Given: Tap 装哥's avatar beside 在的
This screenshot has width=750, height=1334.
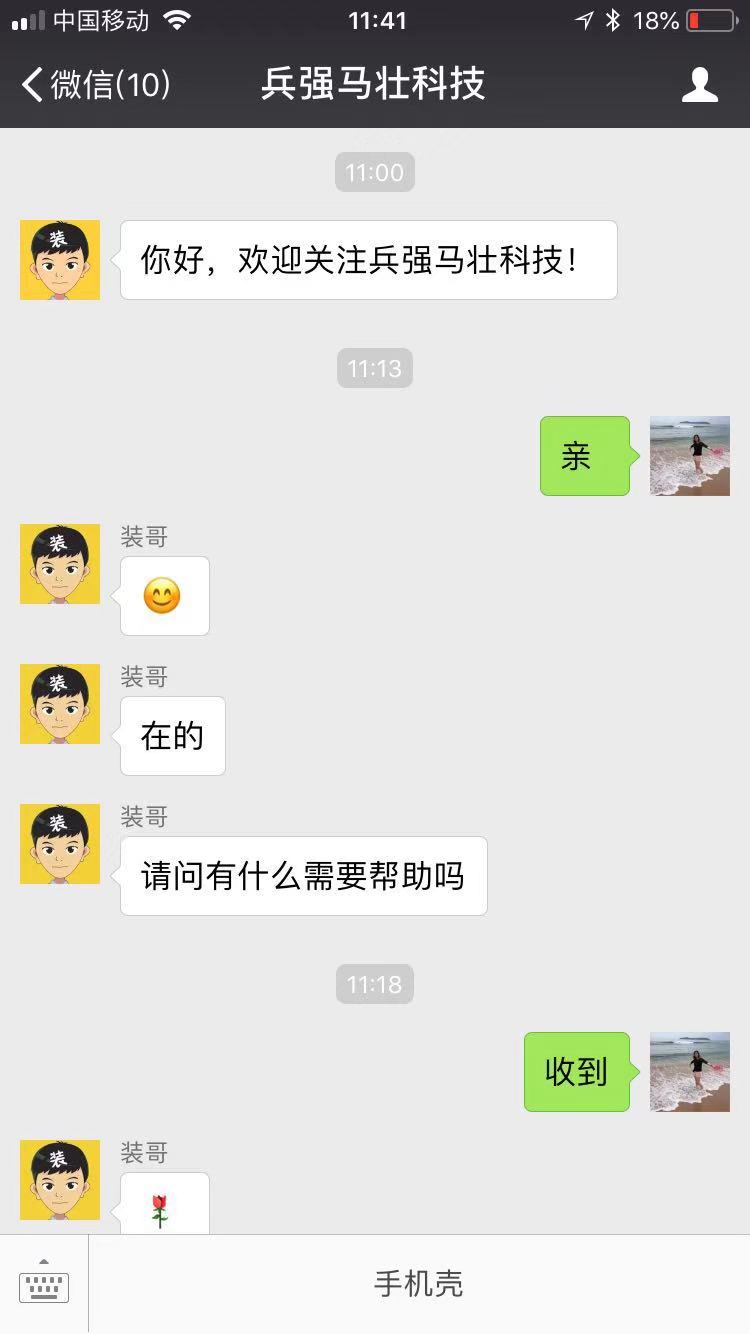Looking at the screenshot, I should tap(60, 704).
